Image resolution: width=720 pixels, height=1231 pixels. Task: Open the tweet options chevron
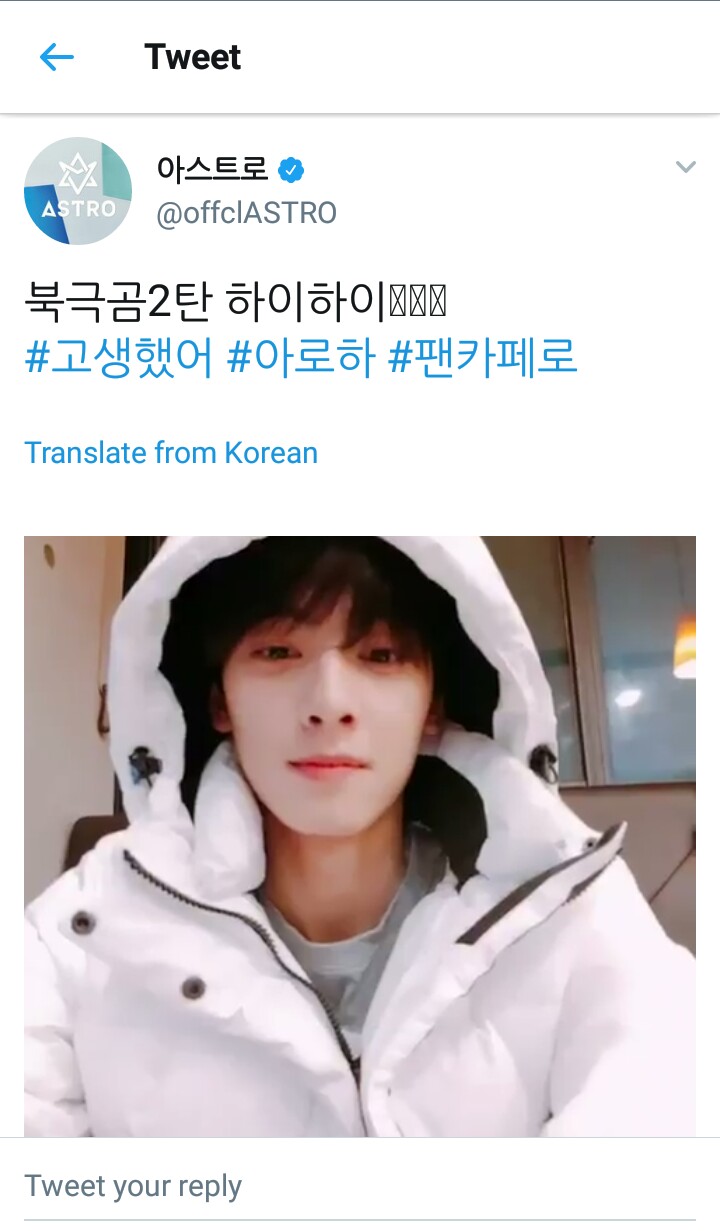click(685, 167)
